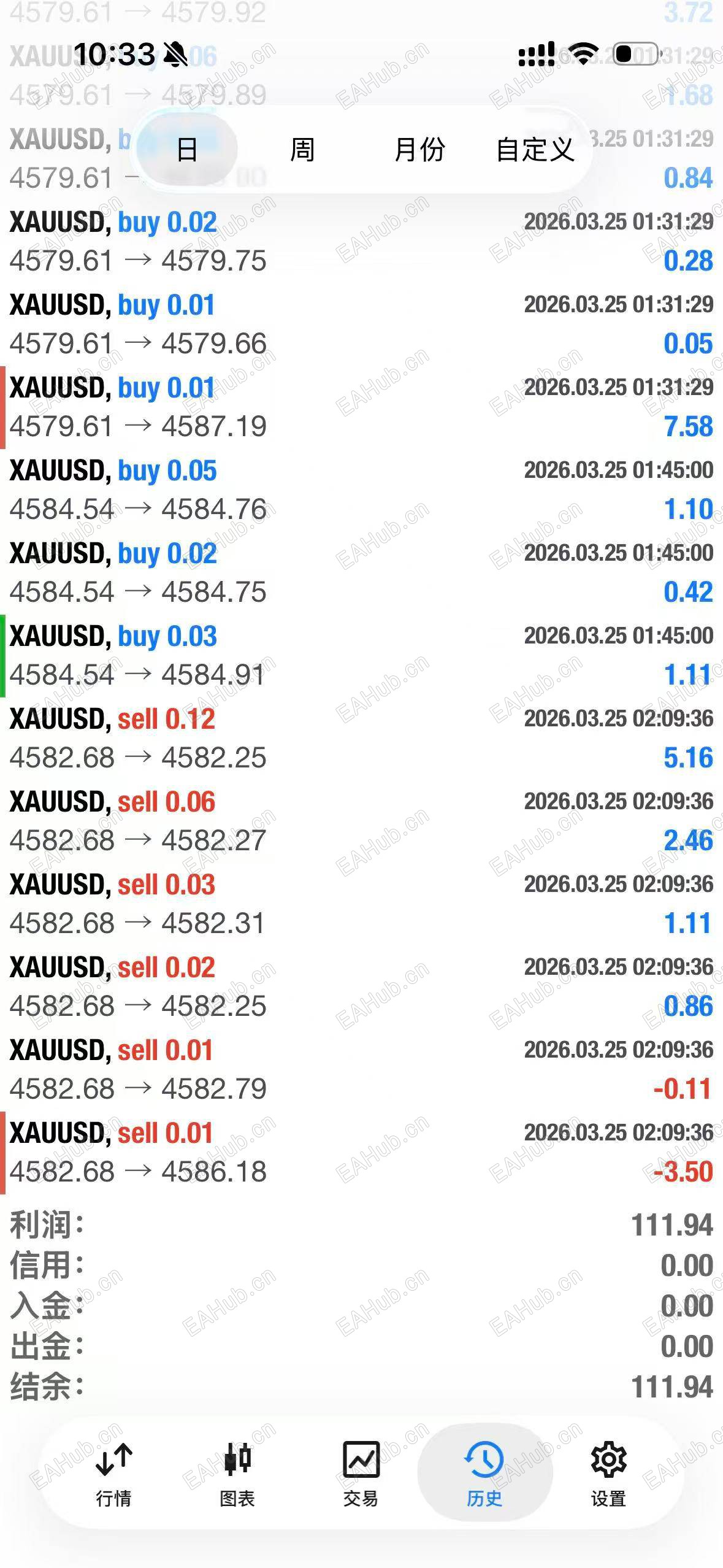Open the 设置 tab

(x=608, y=1473)
